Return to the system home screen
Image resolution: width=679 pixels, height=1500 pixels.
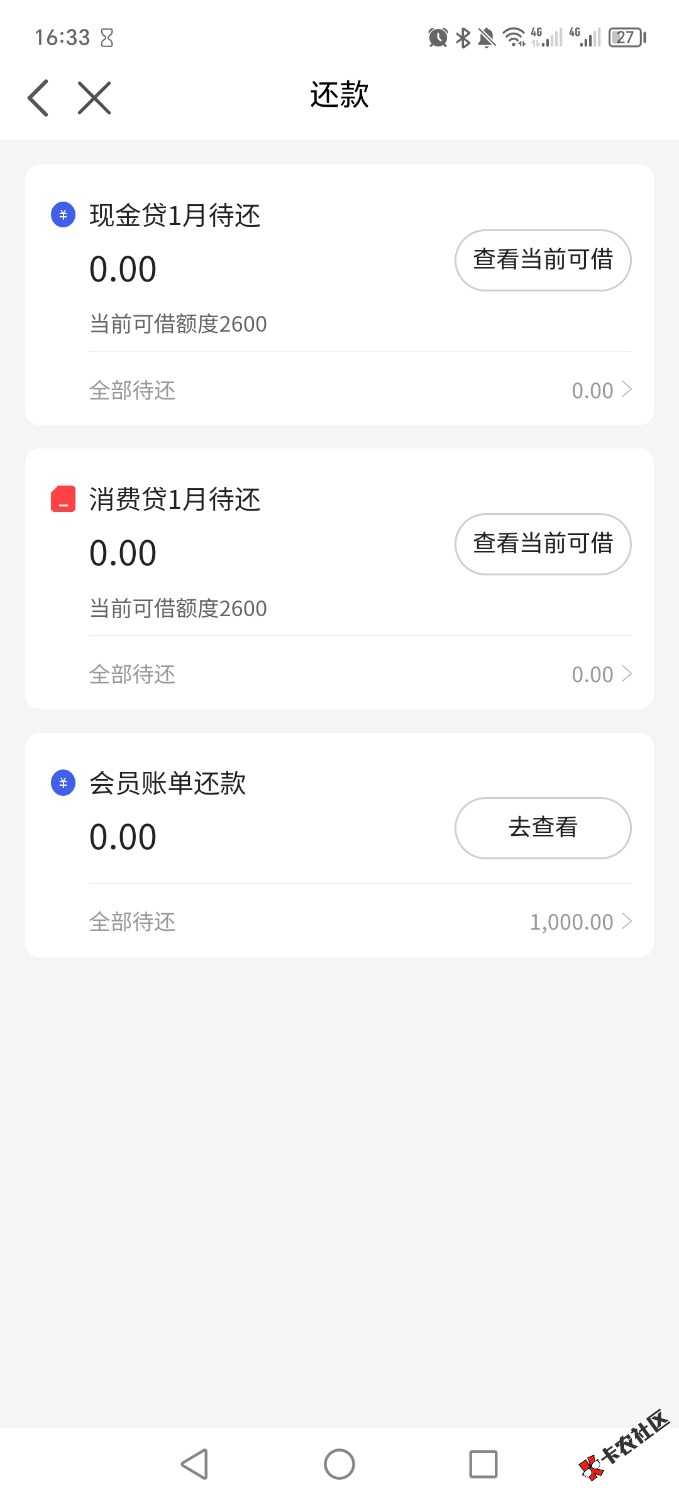[x=339, y=1464]
